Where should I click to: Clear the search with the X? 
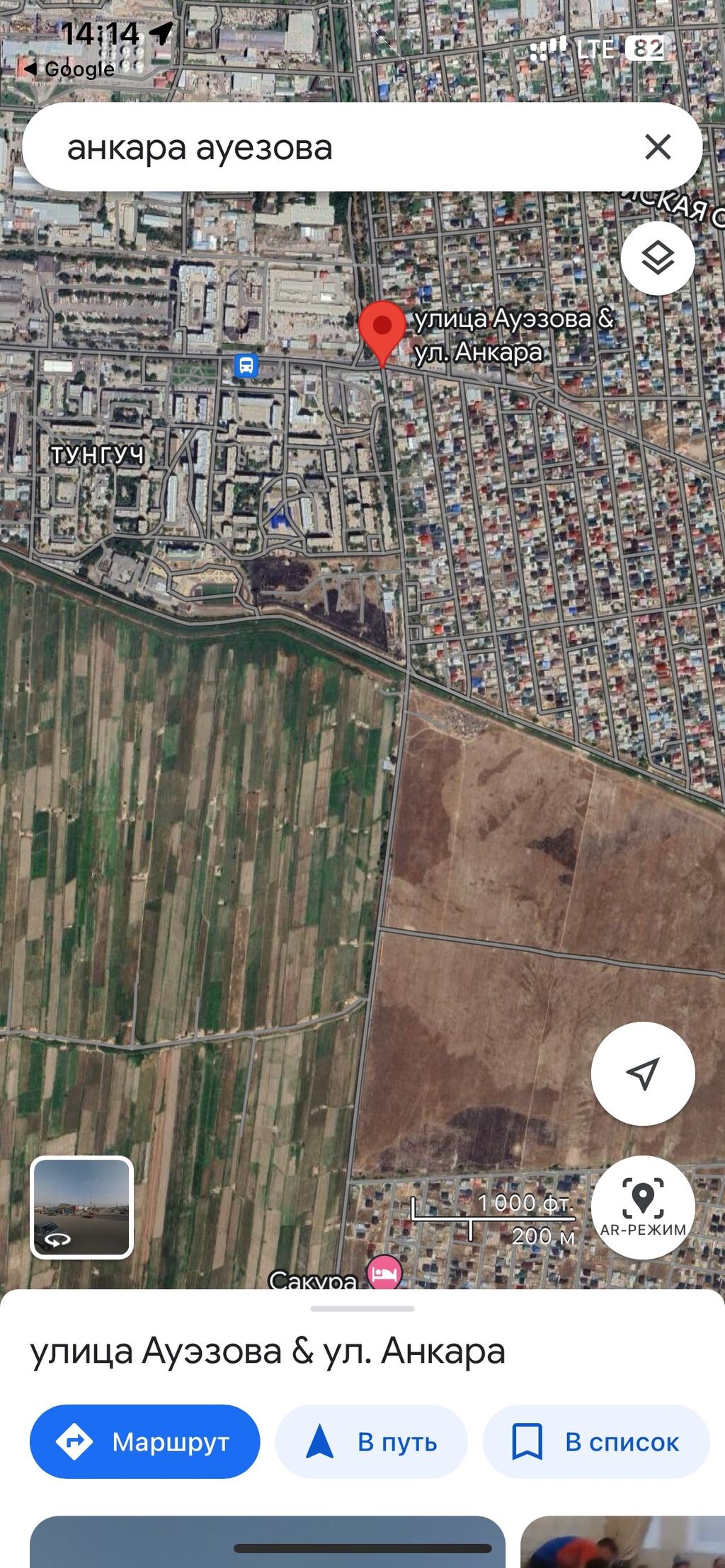[657, 147]
